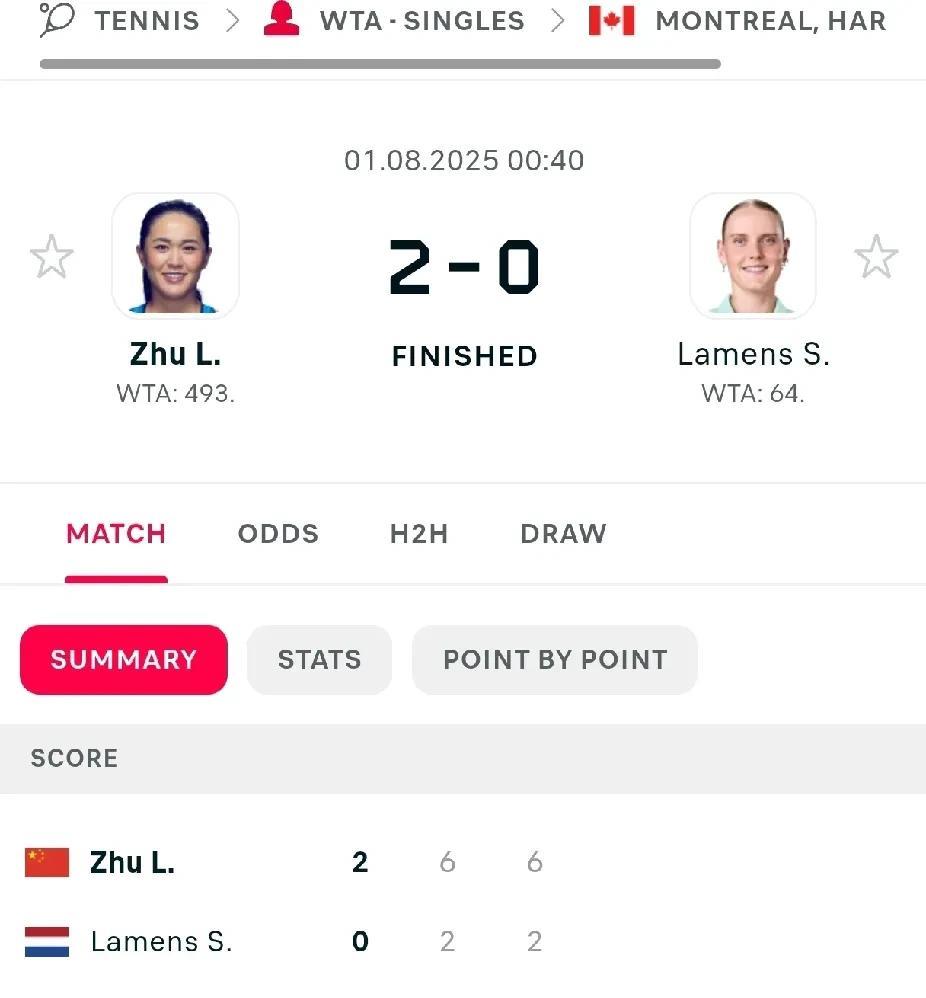This screenshot has width=926, height=998.
Task: Show the STATS section
Action: coord(319,659)
